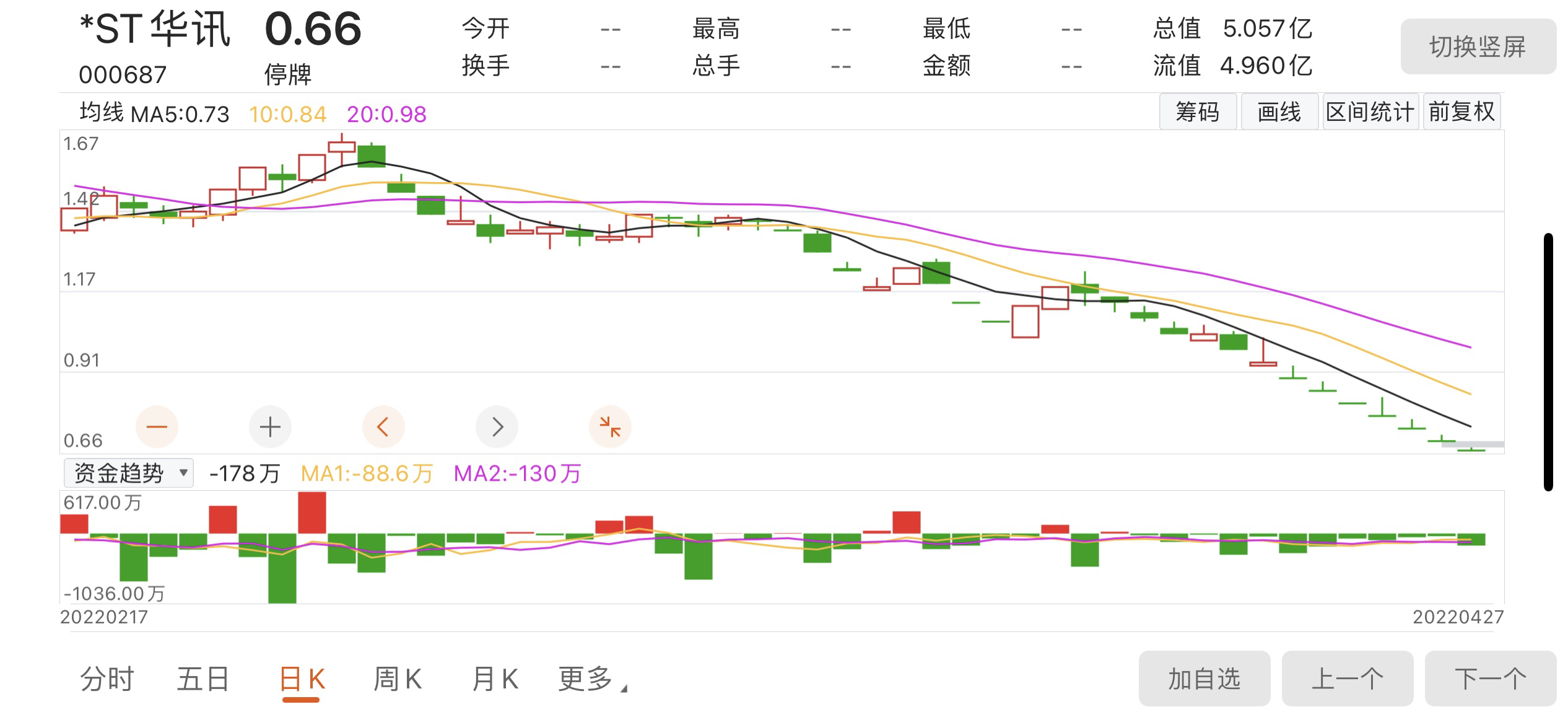Go to previous stock with 上一个
The height and width of the screenshot is (725, 1568).
[1347, 679]
